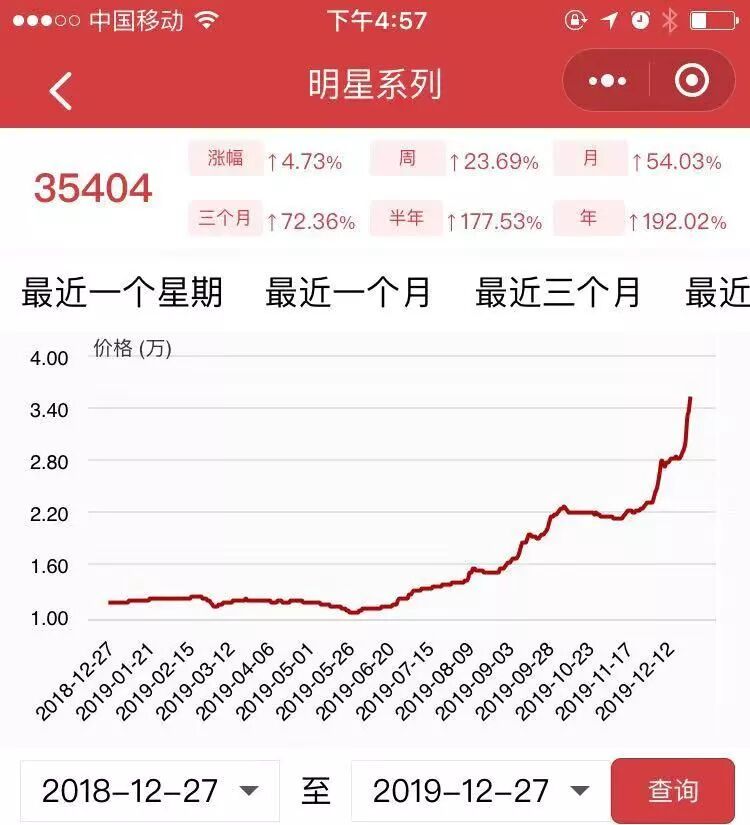
Task: Open the end date picker 2019-12-27
Action: point(481,791)
